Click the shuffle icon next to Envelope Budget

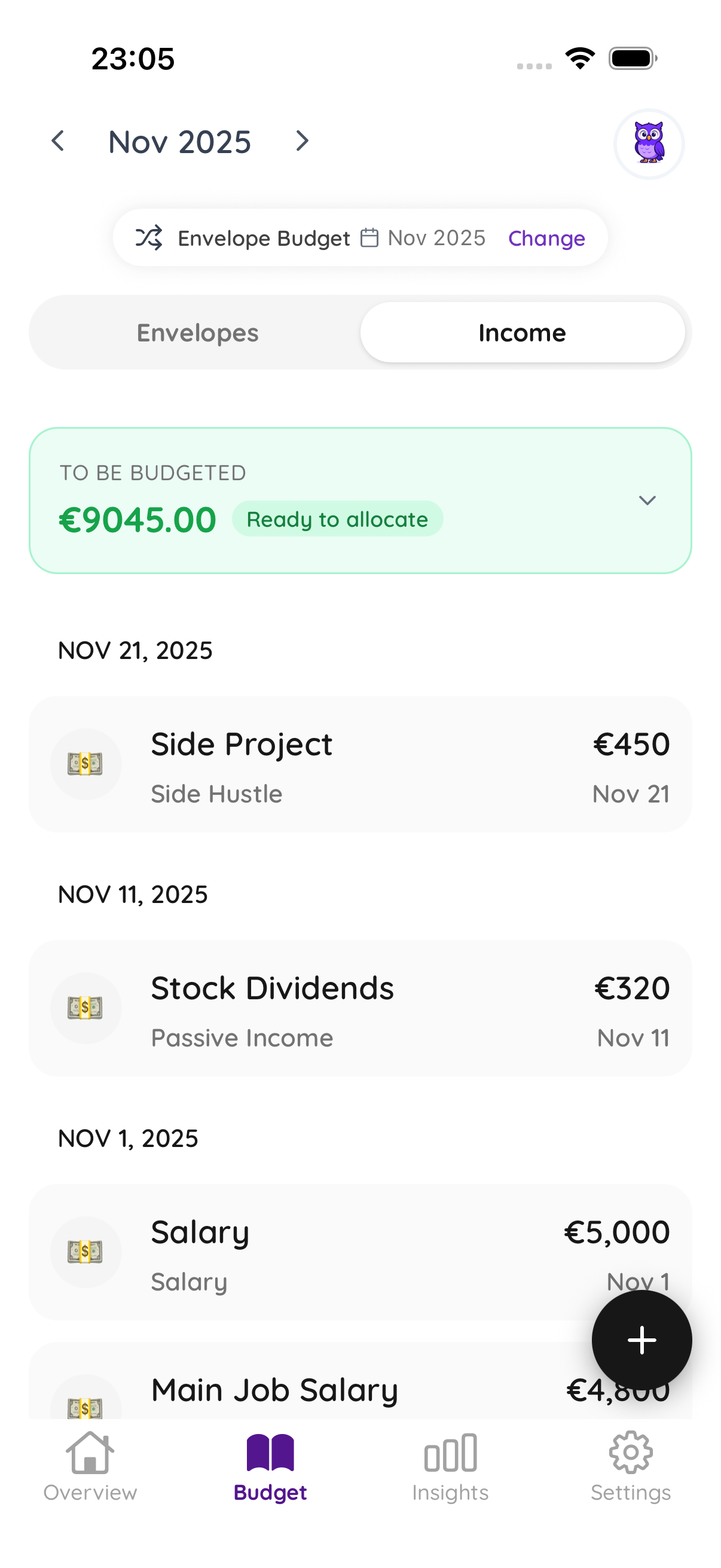[149, 238]
